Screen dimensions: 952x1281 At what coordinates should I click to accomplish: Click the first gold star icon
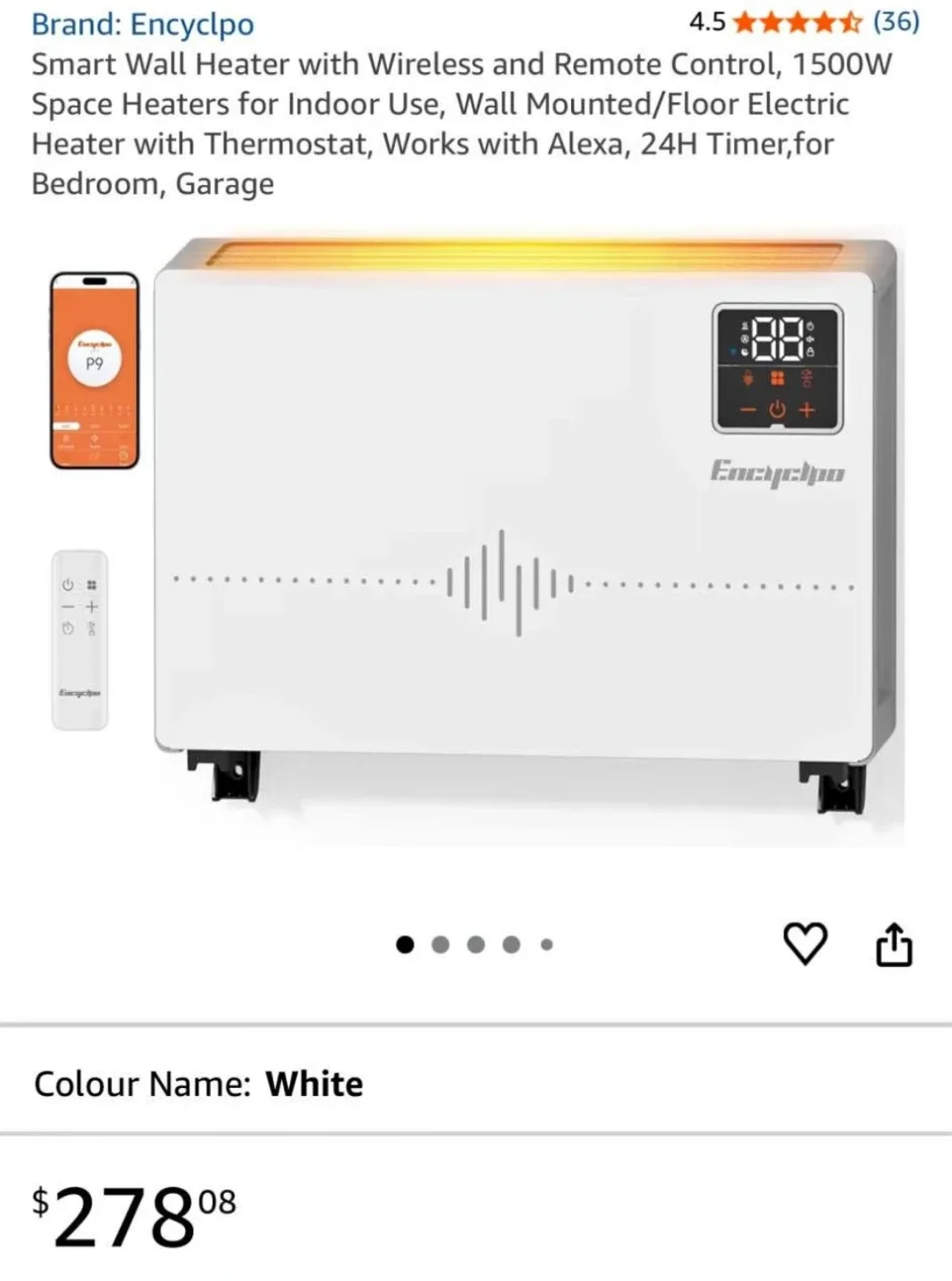coord(742,22)
